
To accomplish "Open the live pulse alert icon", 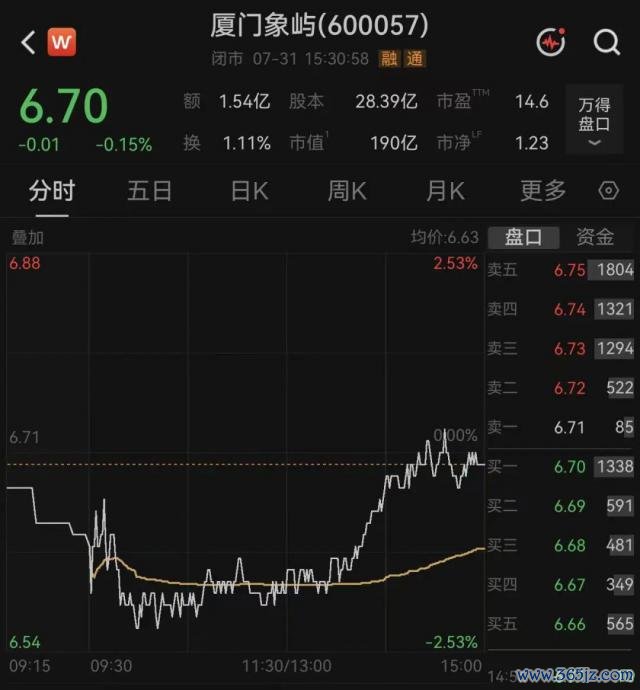I will [551, 42].
